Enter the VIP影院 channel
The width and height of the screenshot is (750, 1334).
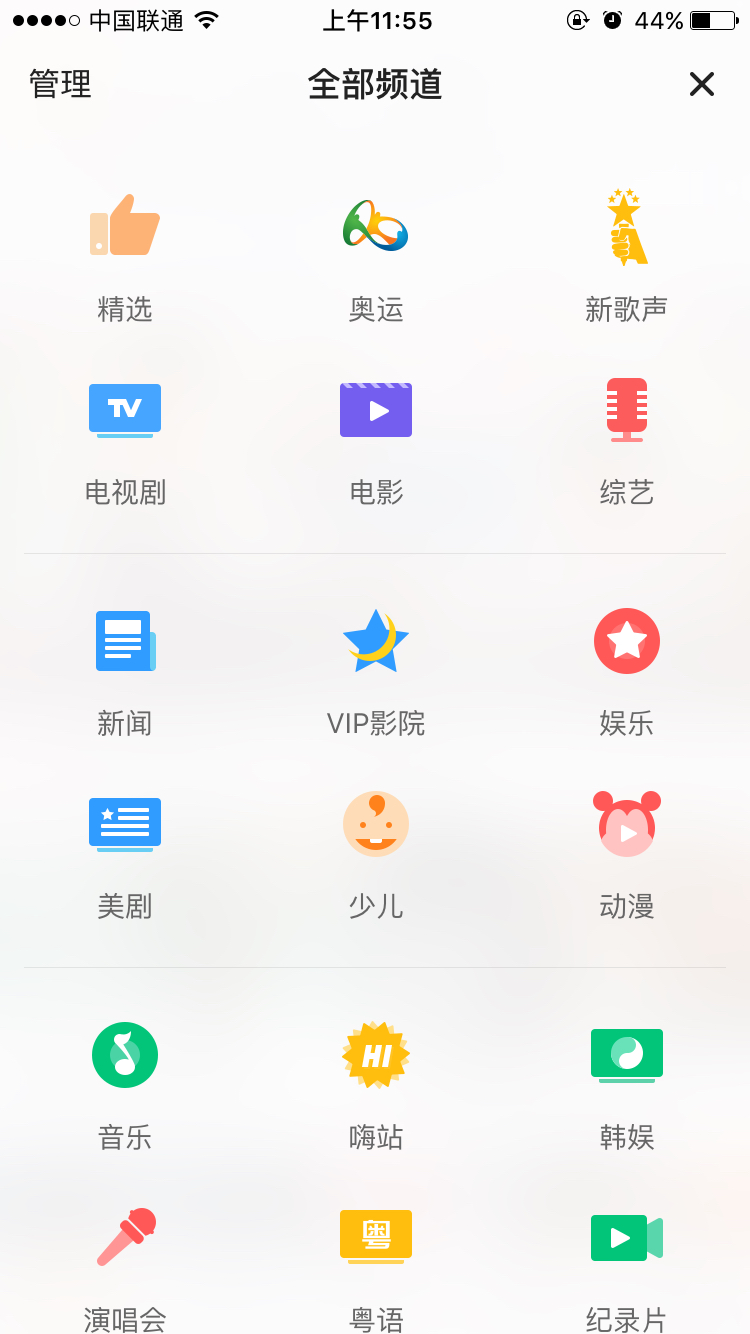(376, 673)
